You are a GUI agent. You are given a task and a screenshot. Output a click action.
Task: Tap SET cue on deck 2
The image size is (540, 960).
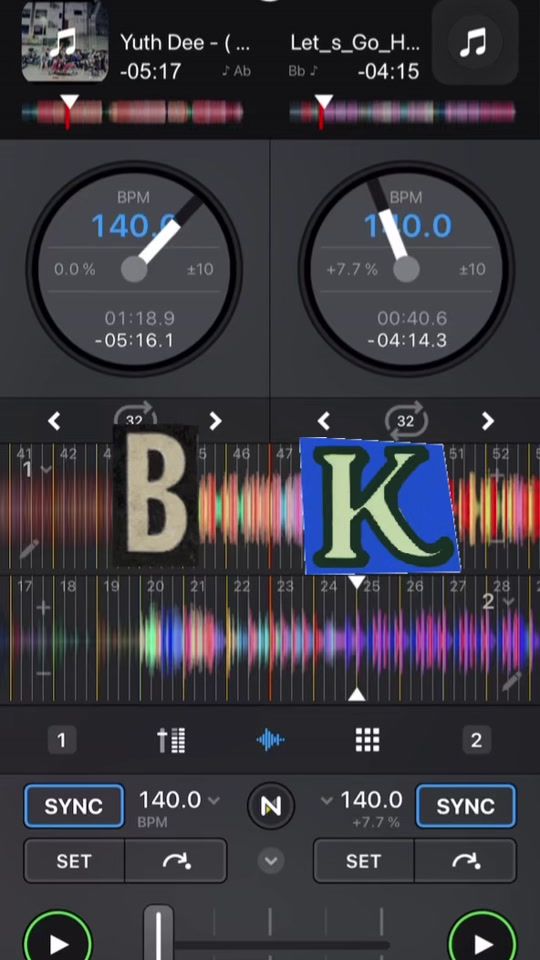(x=364, y=861)
